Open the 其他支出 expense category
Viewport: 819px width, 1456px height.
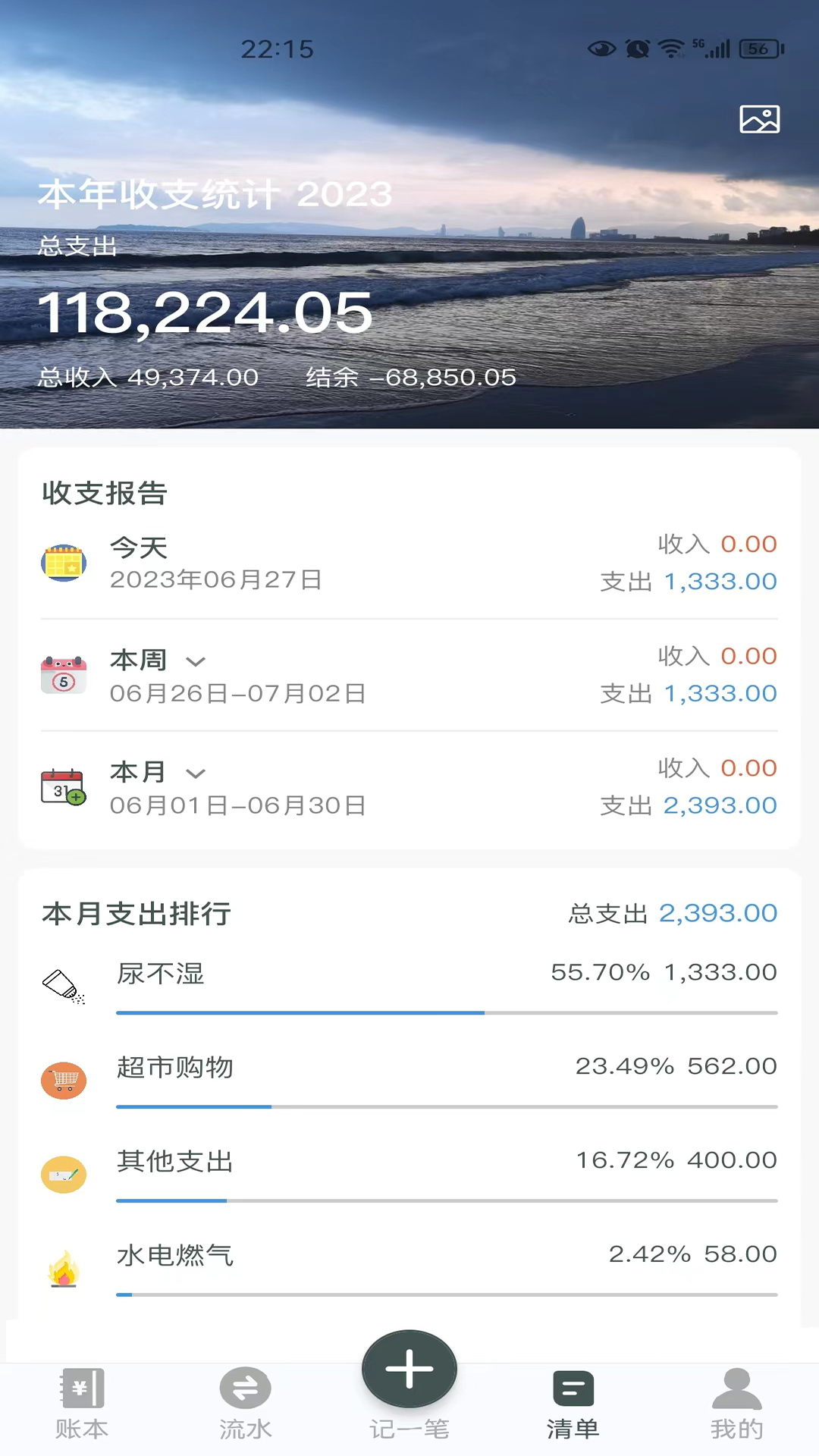click(409, 1172)
